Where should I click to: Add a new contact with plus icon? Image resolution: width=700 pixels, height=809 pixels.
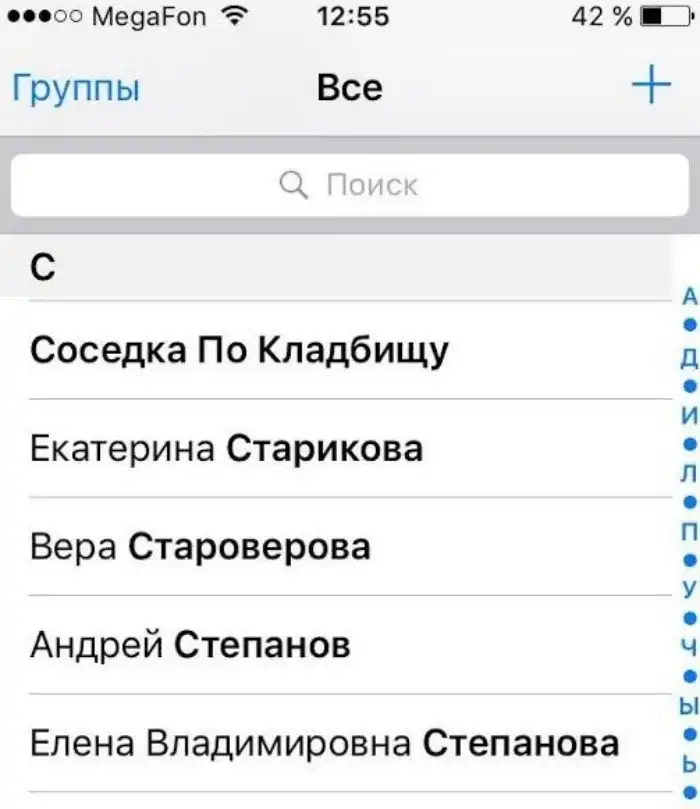[x=651, y=87]
